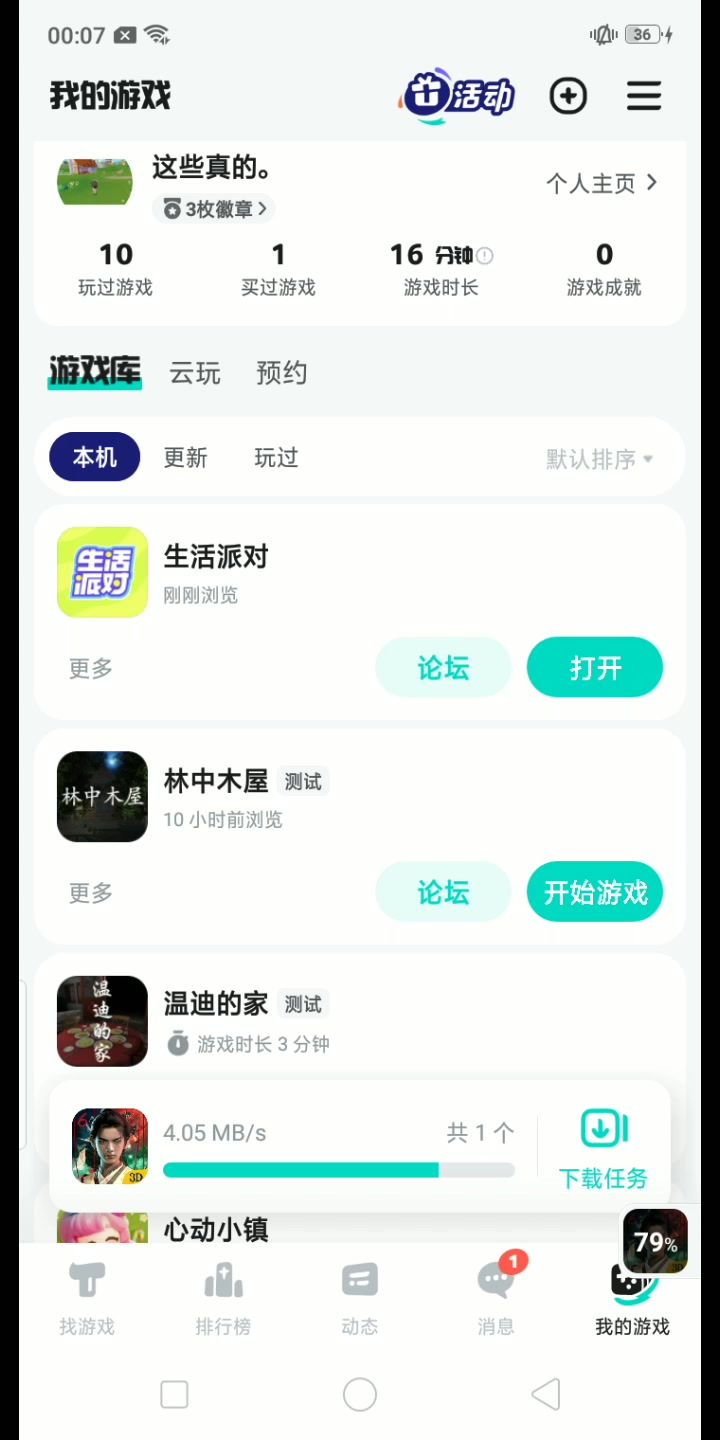This screenshot has width=720, height=1440.
Task: Expand the 默认排序 sort dropdown
Action: tap(599, 459)
